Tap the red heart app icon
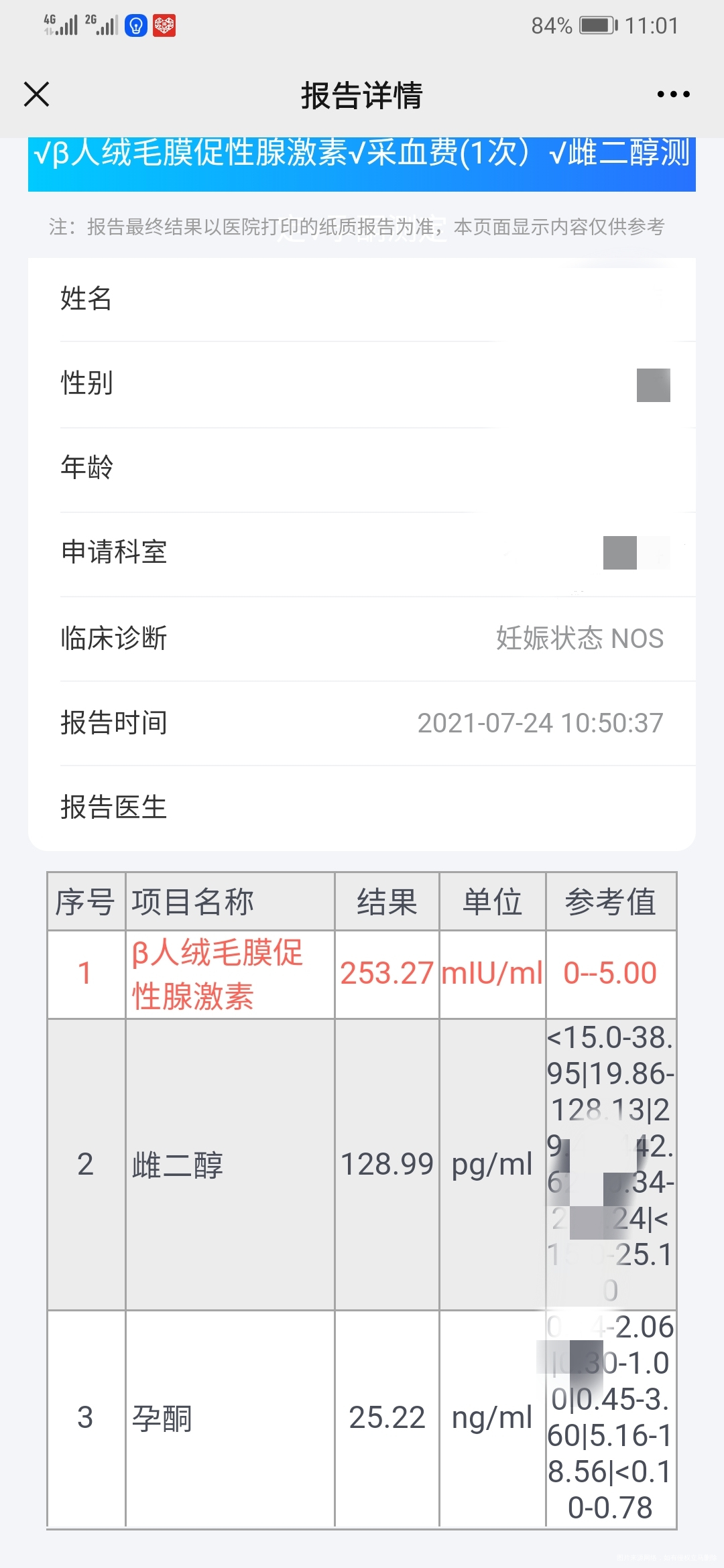The image size is (724, 1568). coord(164,25)
